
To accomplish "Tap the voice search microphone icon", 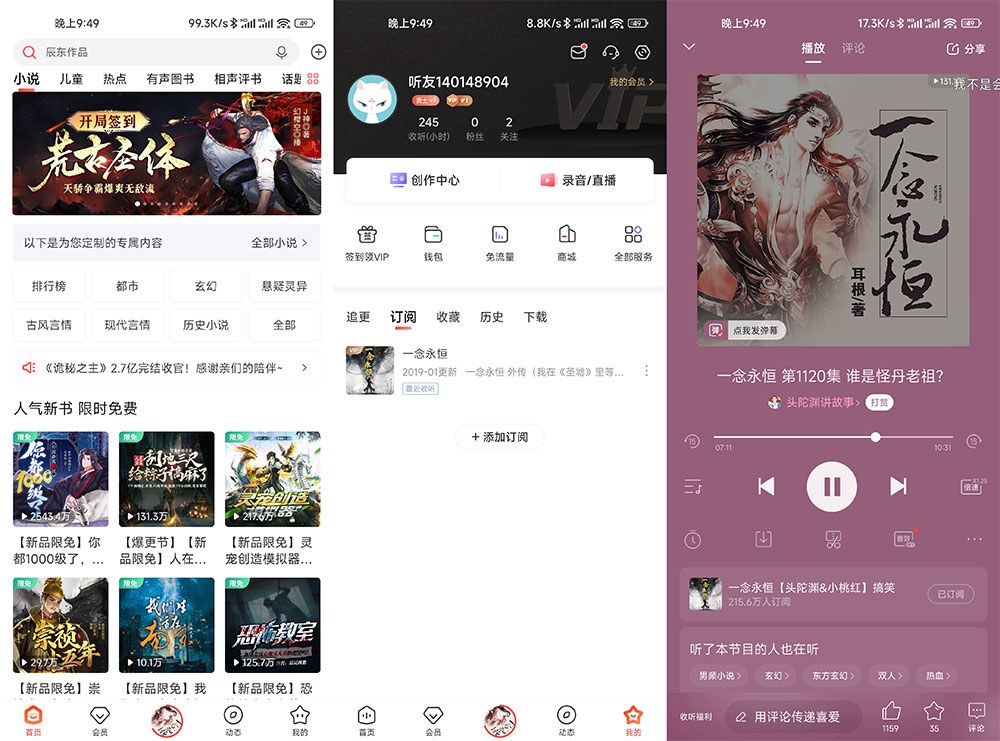I will point(282,52).
